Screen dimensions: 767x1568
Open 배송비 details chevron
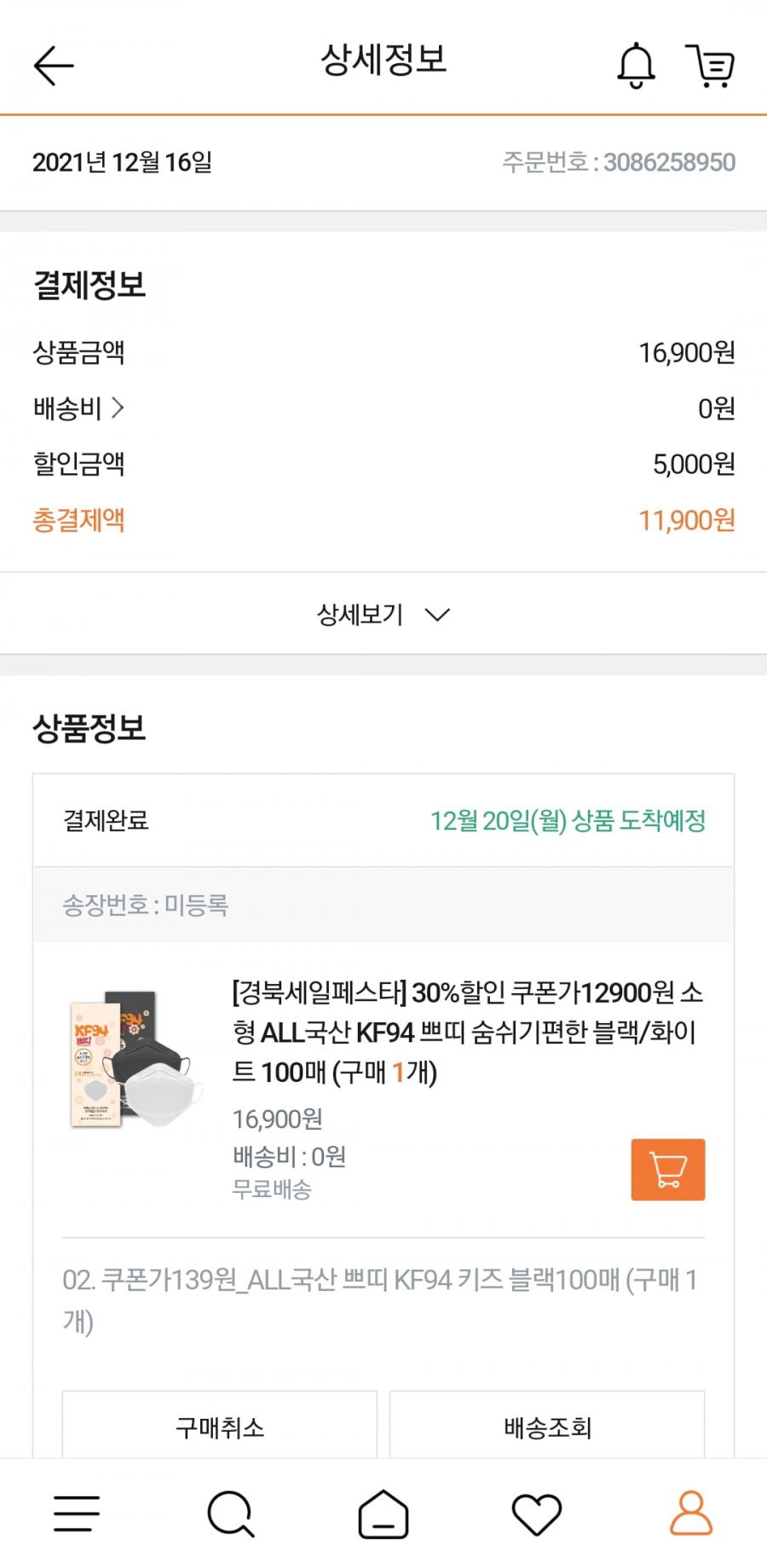click(x=118, y=408)
